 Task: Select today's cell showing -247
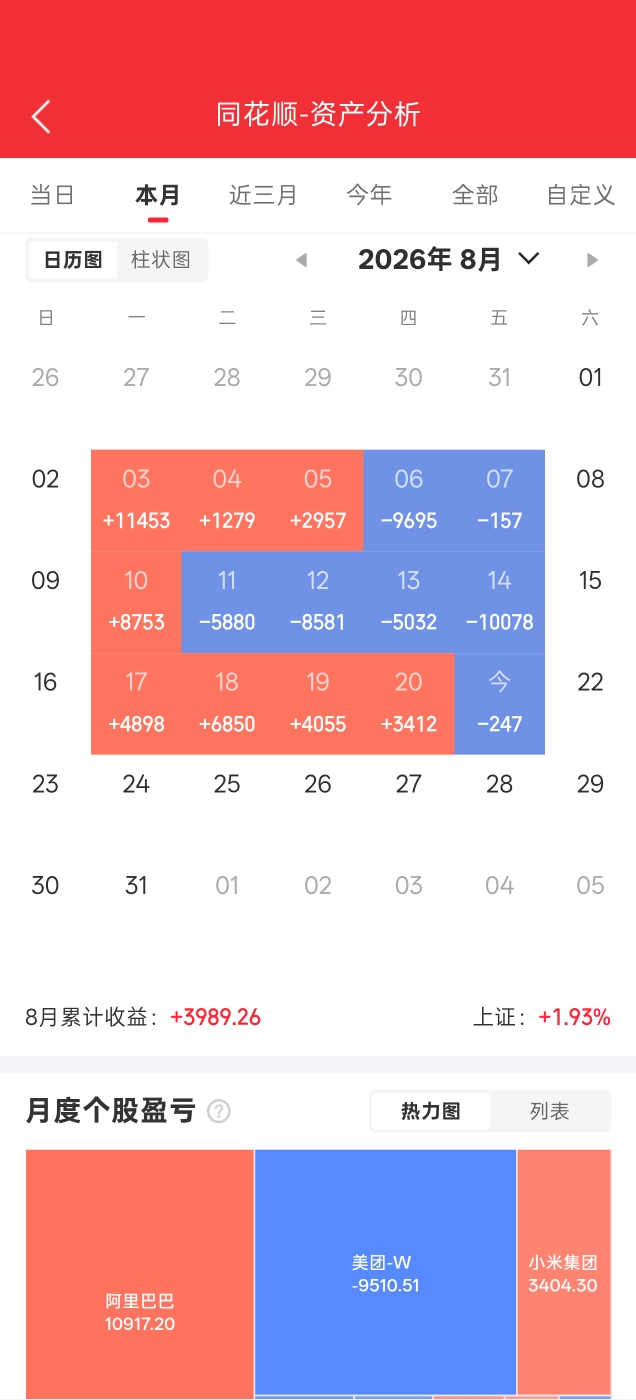(x=499, y=704)
